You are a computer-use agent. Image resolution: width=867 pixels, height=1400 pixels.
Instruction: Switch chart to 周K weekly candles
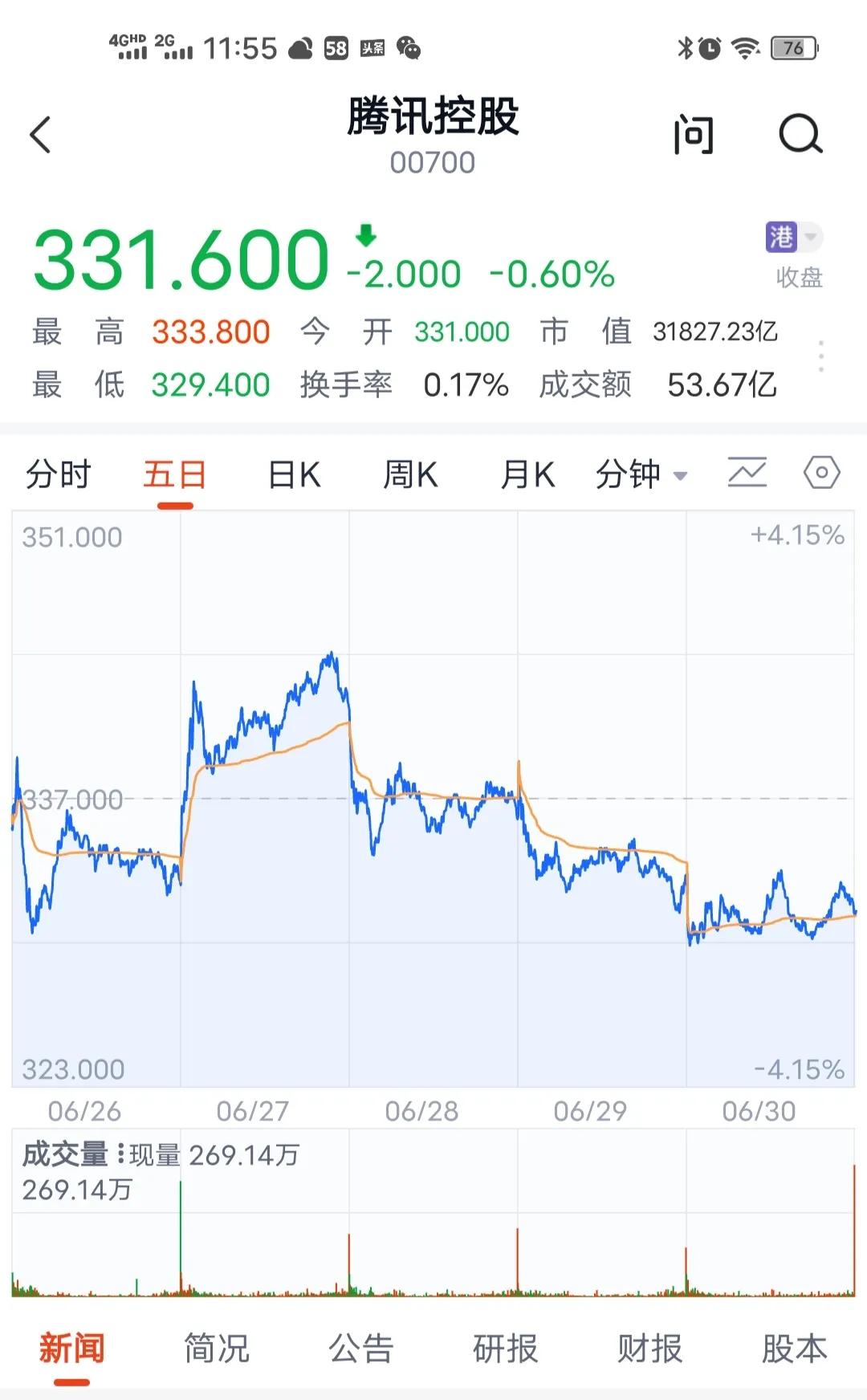coord(409,474)
